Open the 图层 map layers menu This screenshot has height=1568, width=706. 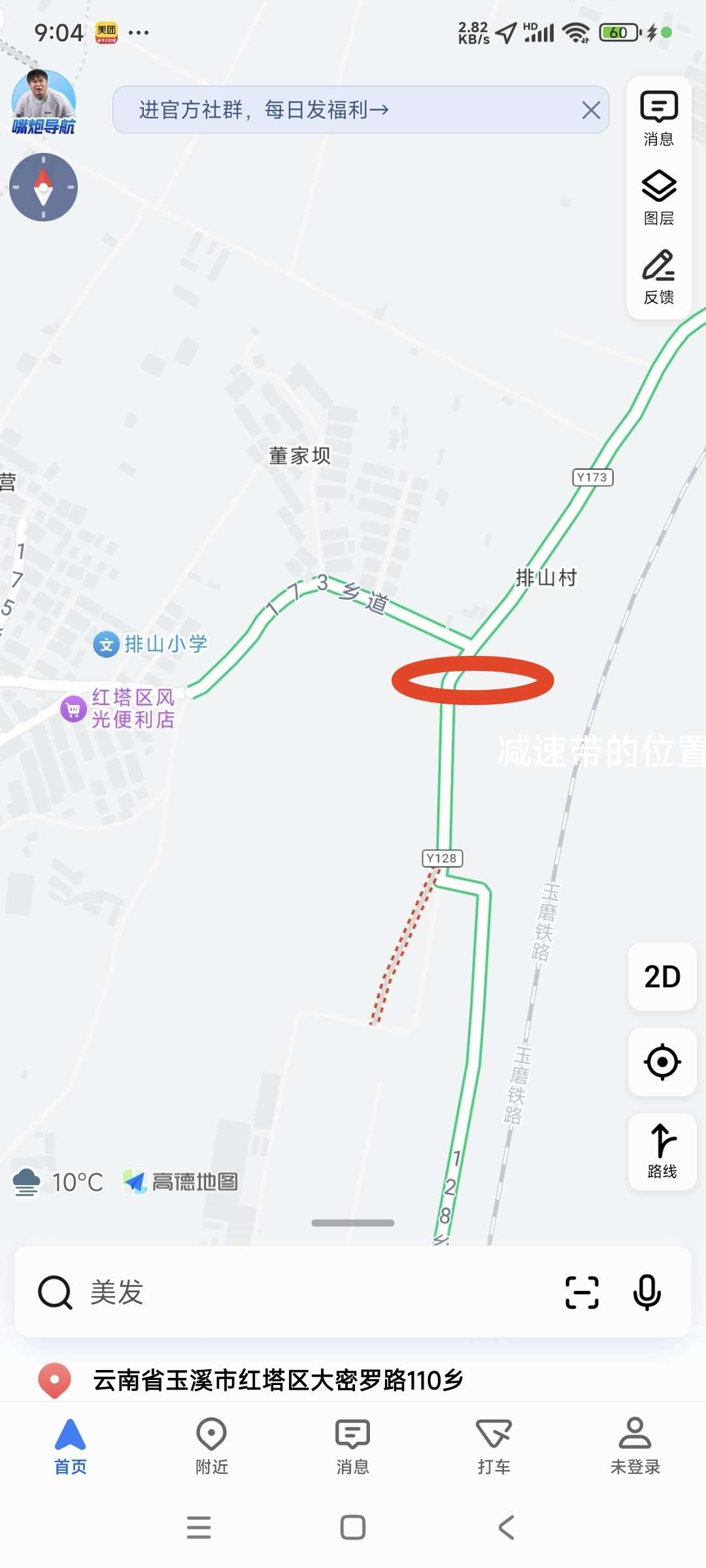point(659,198)
